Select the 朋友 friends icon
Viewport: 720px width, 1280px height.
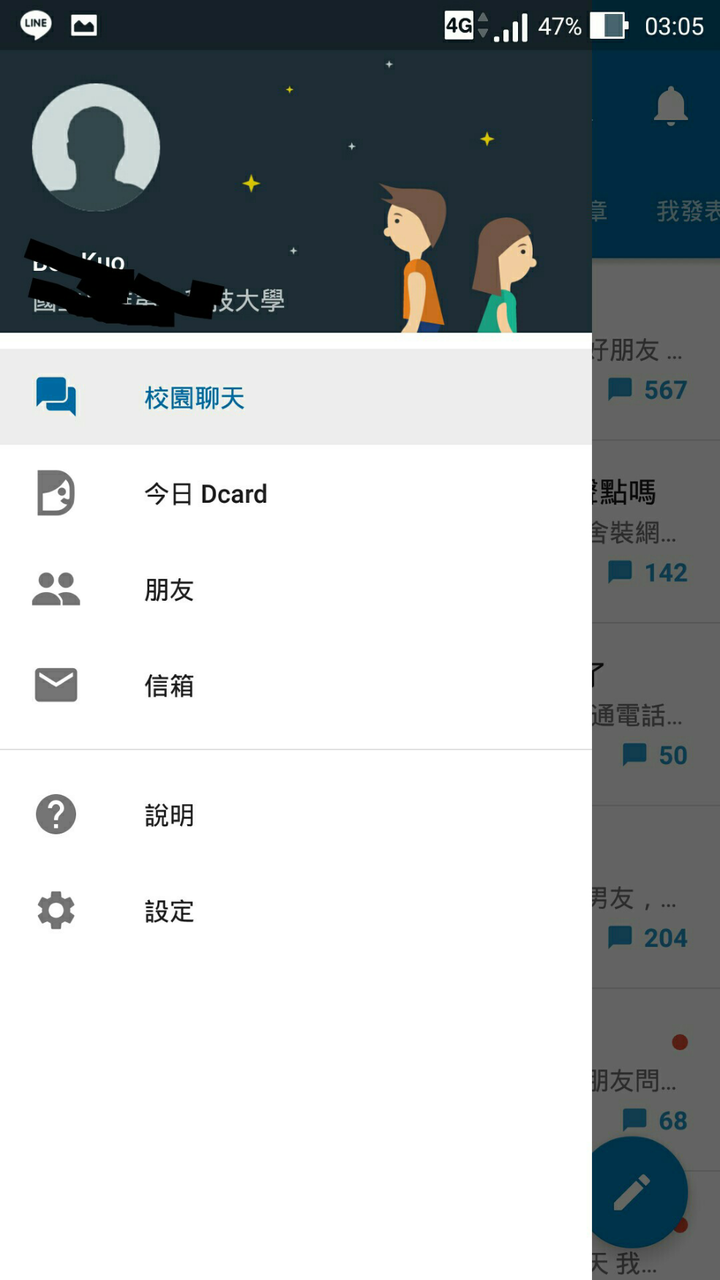(56, 589)
